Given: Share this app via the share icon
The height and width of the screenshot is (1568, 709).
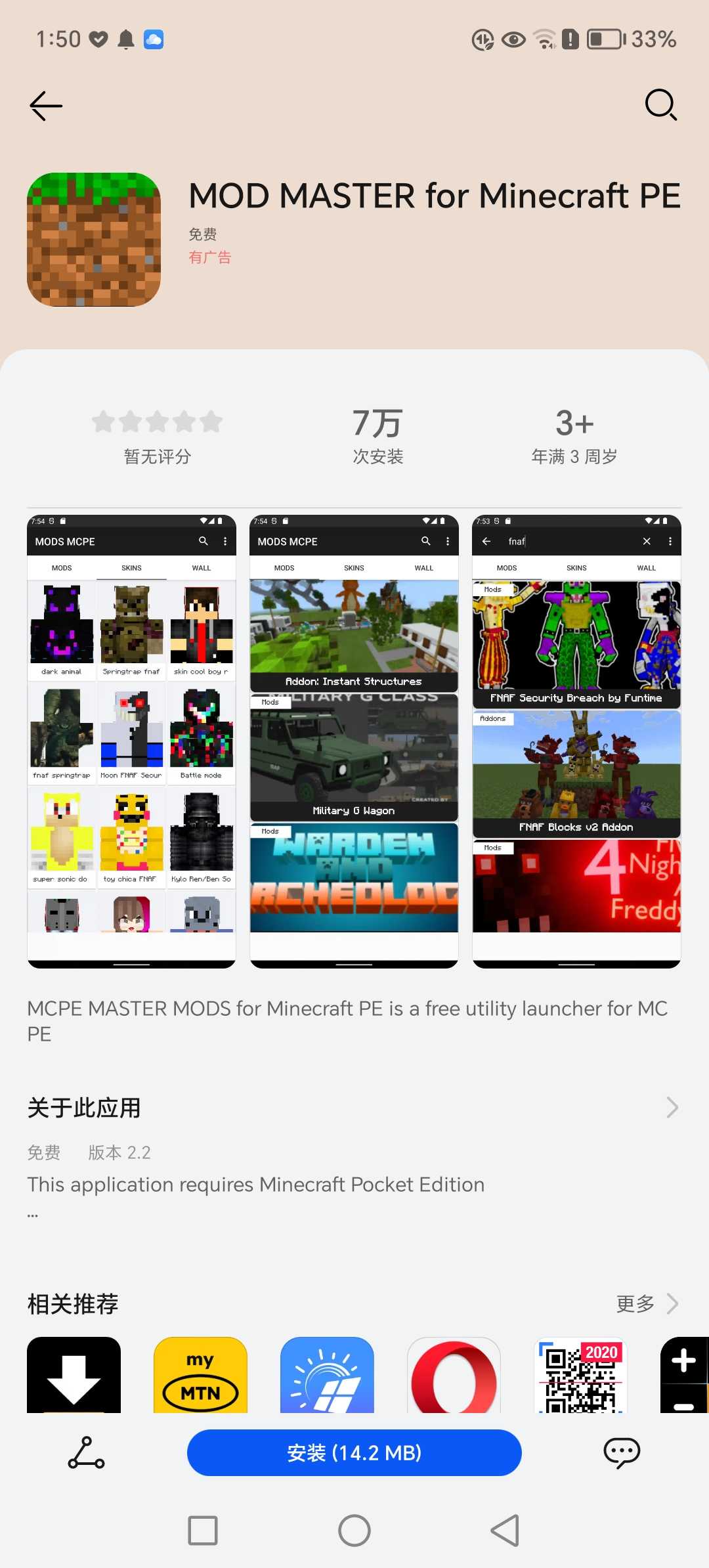Looking at the screenshot, I should click(86, 1452).
